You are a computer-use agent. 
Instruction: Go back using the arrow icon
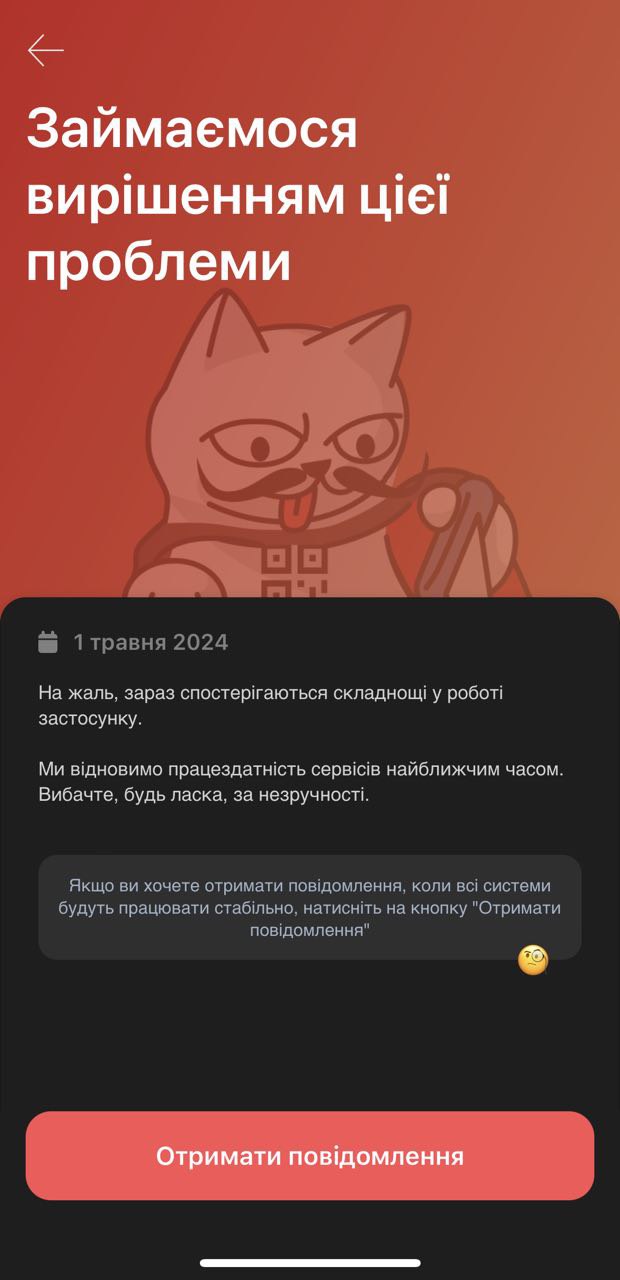click(x=45, y=50)
